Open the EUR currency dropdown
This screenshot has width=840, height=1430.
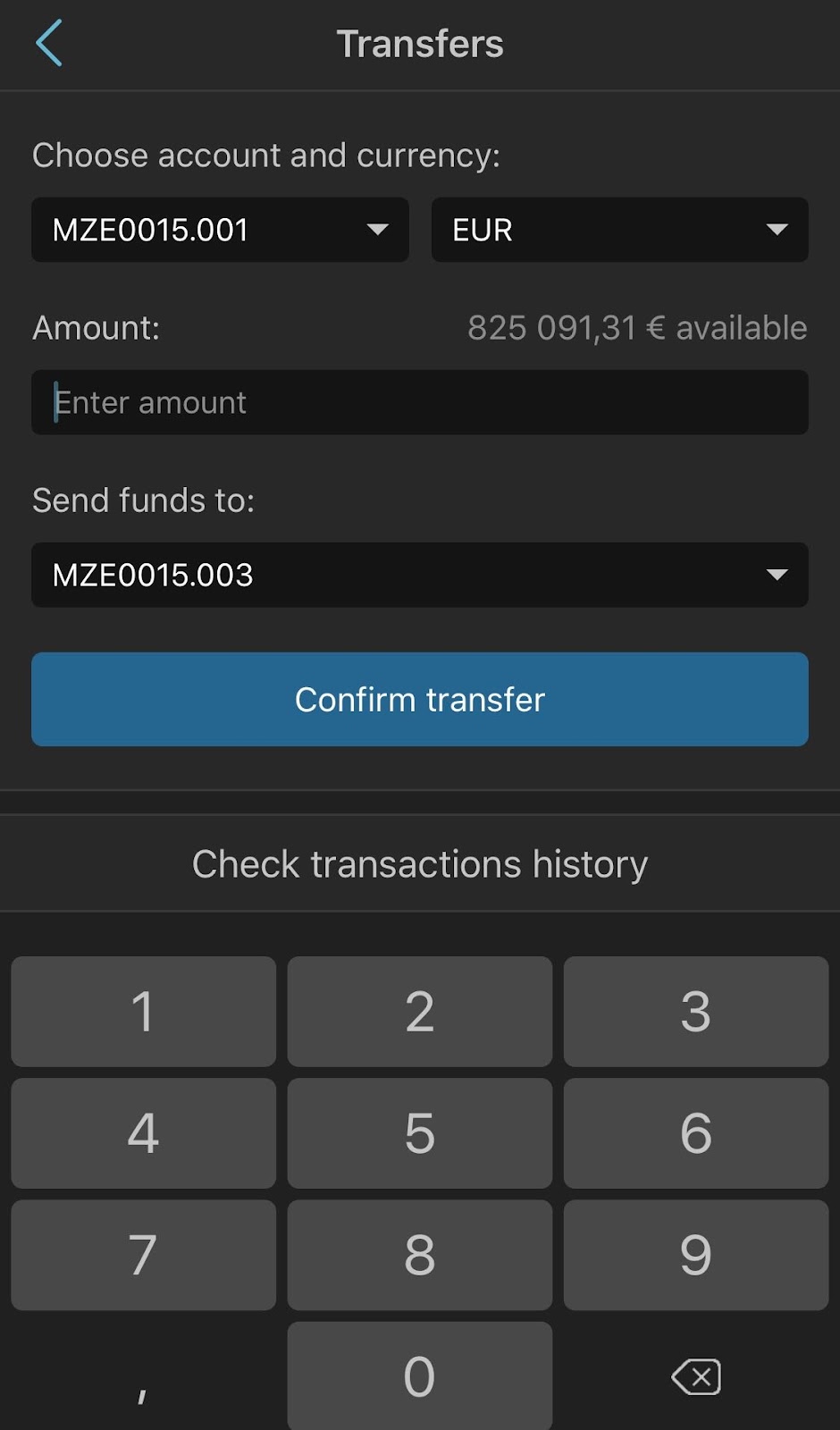(619, 230)
